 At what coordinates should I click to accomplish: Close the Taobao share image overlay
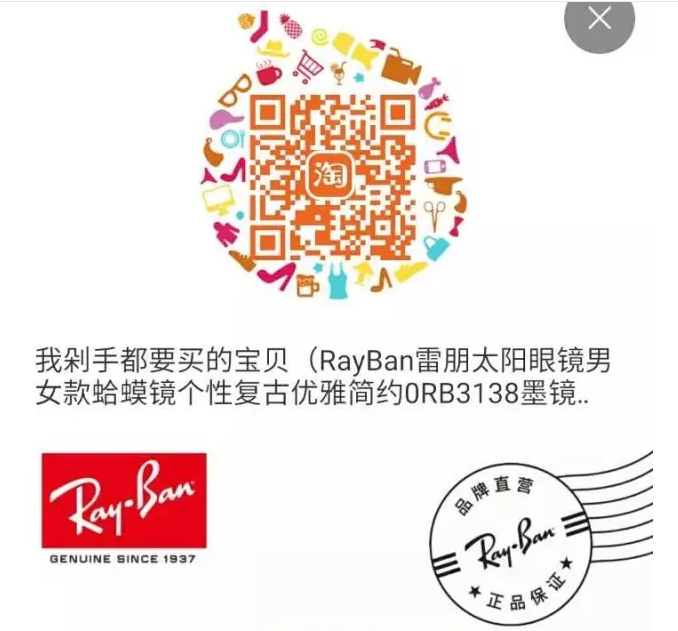point(600,20)
